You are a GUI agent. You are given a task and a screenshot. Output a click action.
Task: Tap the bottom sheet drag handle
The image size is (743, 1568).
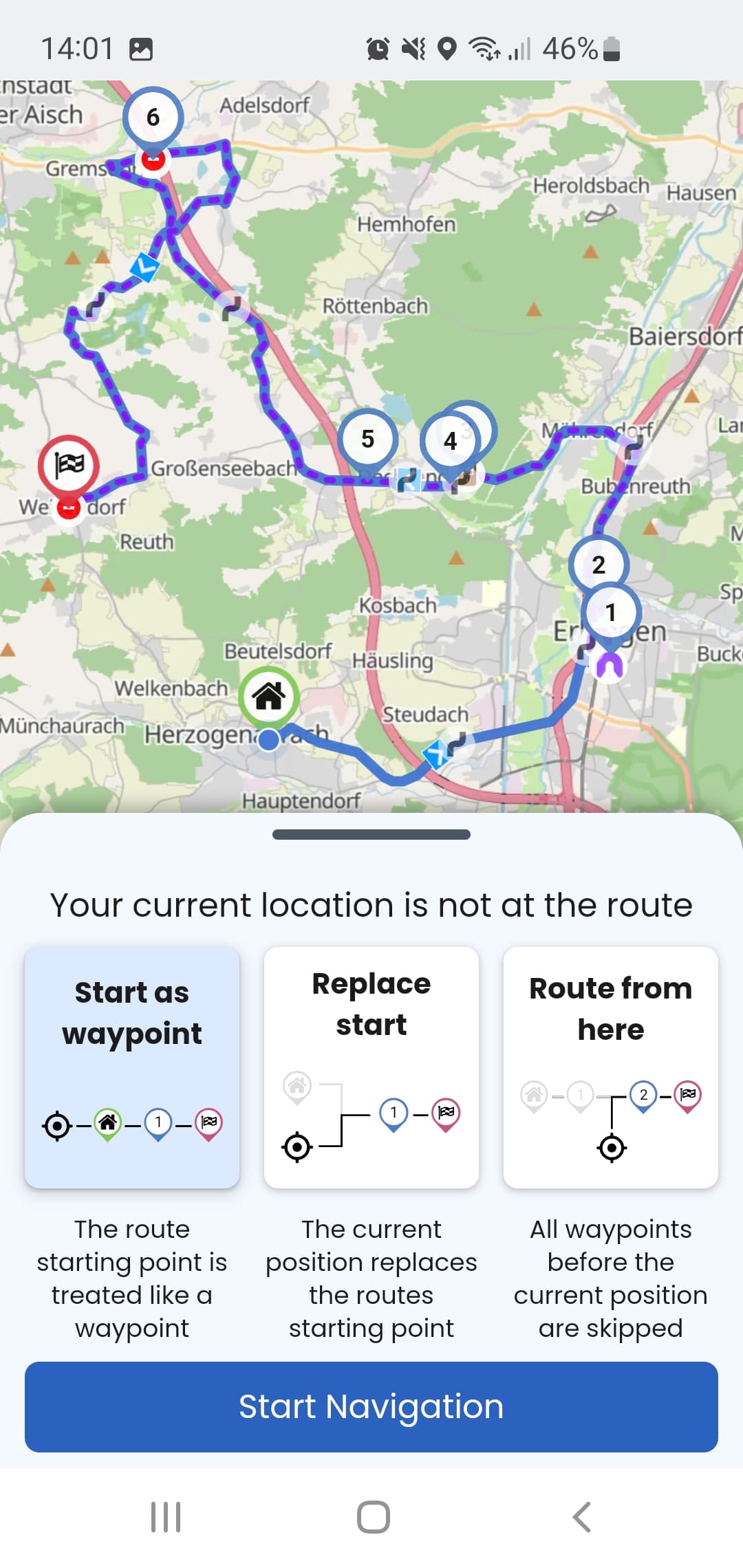pyautogui.click(x=371, y=834)
